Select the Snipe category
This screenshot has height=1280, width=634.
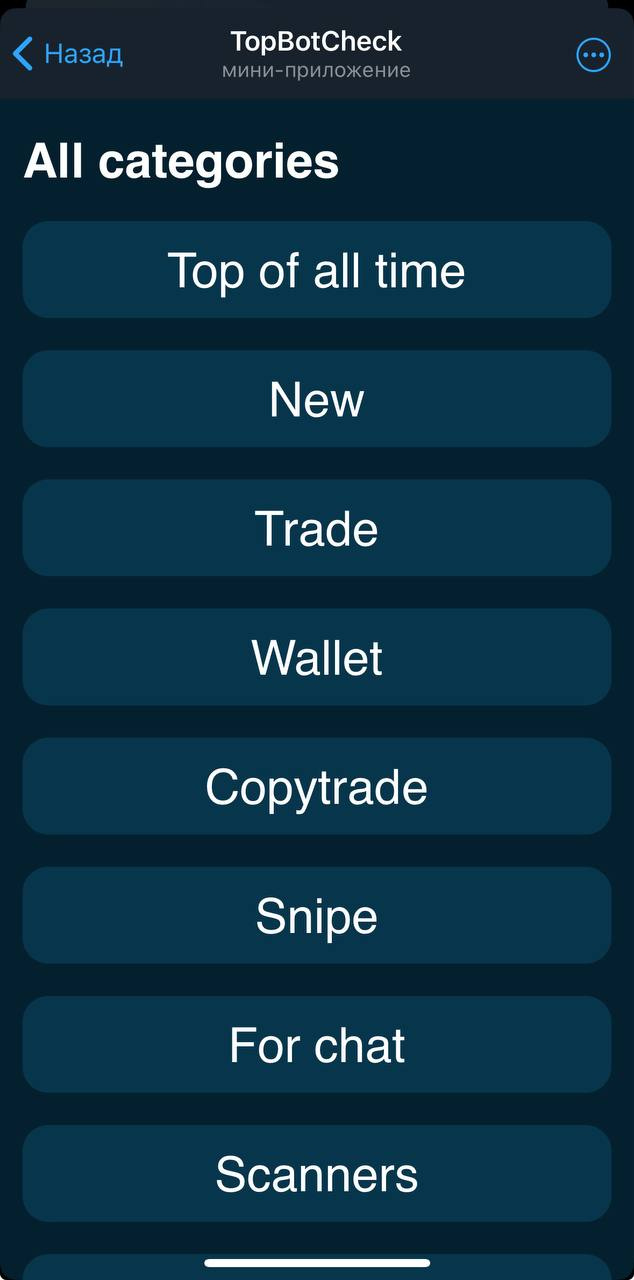(317, 915)
